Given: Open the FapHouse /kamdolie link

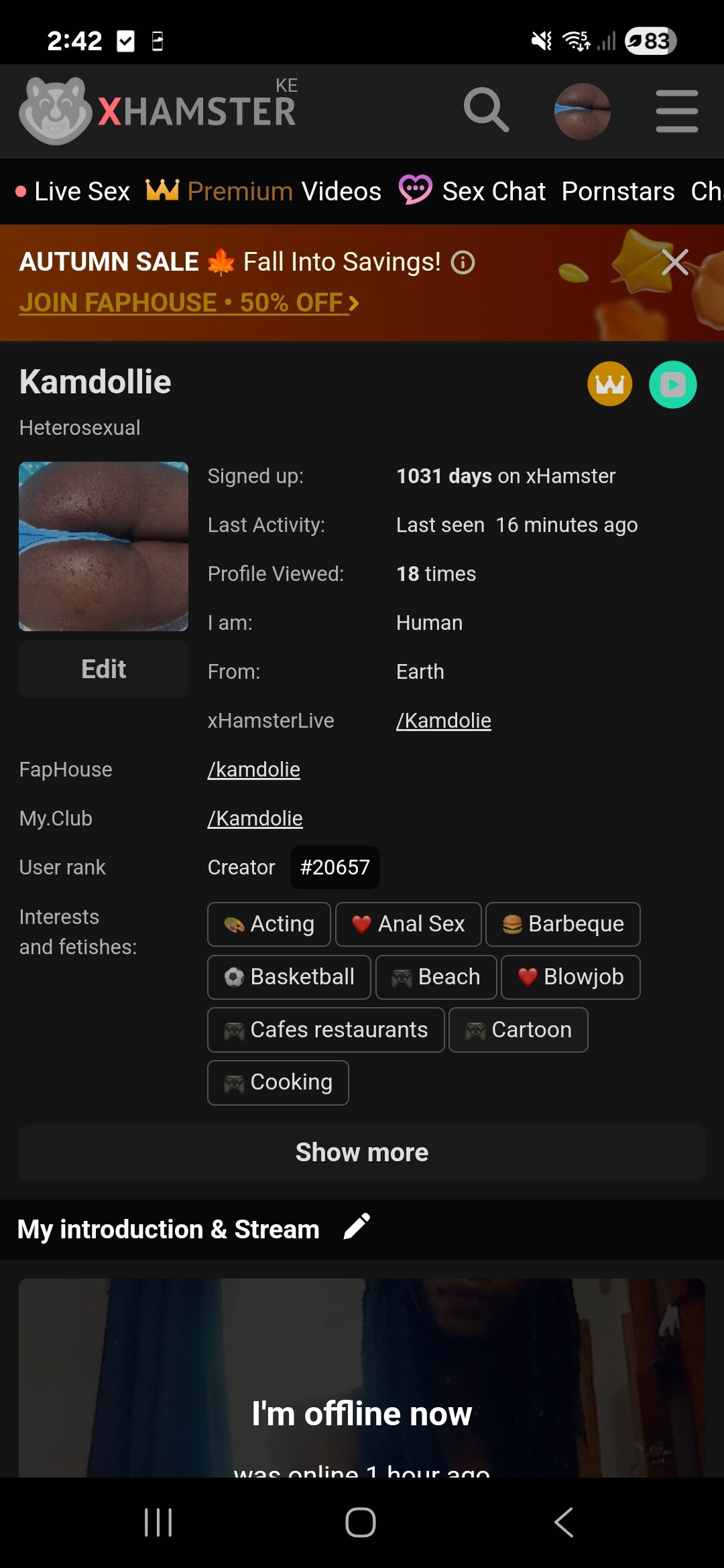Looking at the screenshot, I should click(253, 769).
